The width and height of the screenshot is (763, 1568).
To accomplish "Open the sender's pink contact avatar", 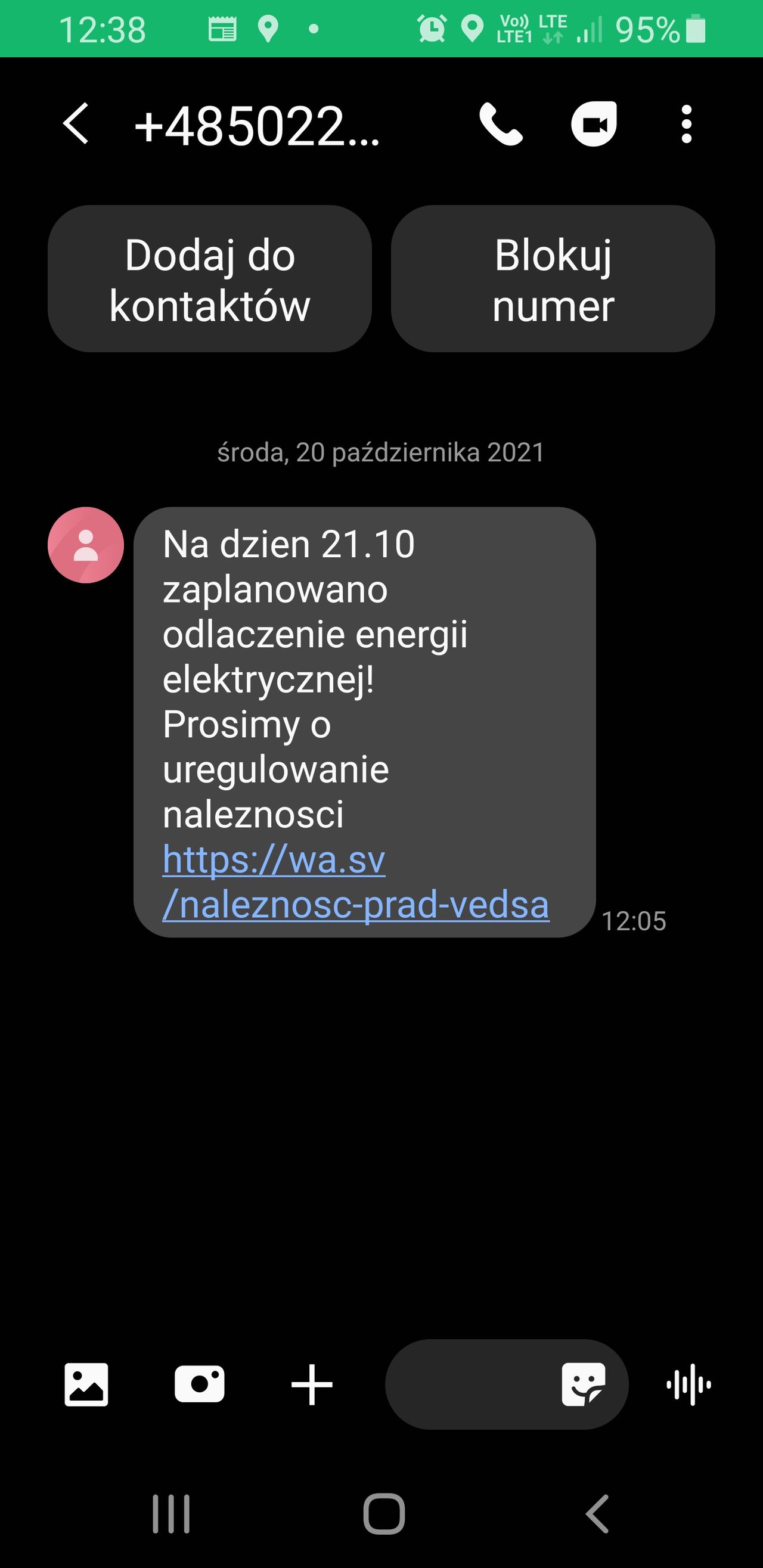I will click(x=86, y=545).
